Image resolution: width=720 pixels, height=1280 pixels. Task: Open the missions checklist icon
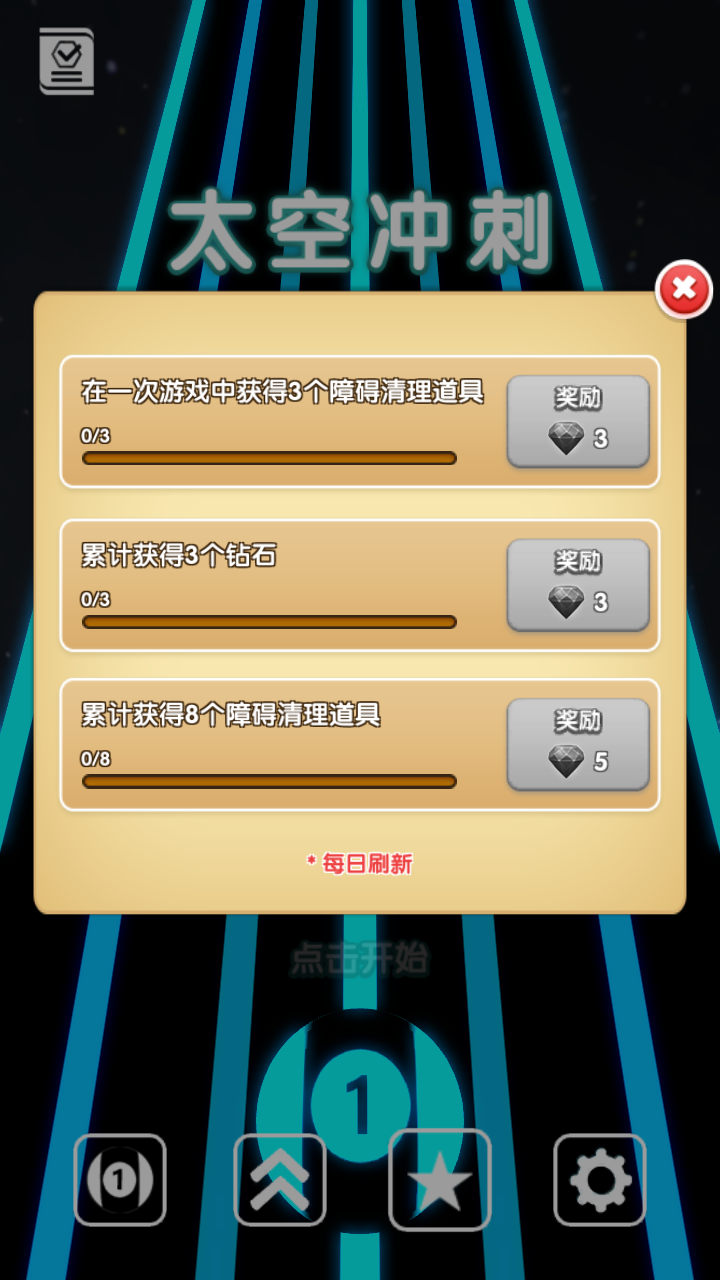pyautogui.click(x=67, y=62)
